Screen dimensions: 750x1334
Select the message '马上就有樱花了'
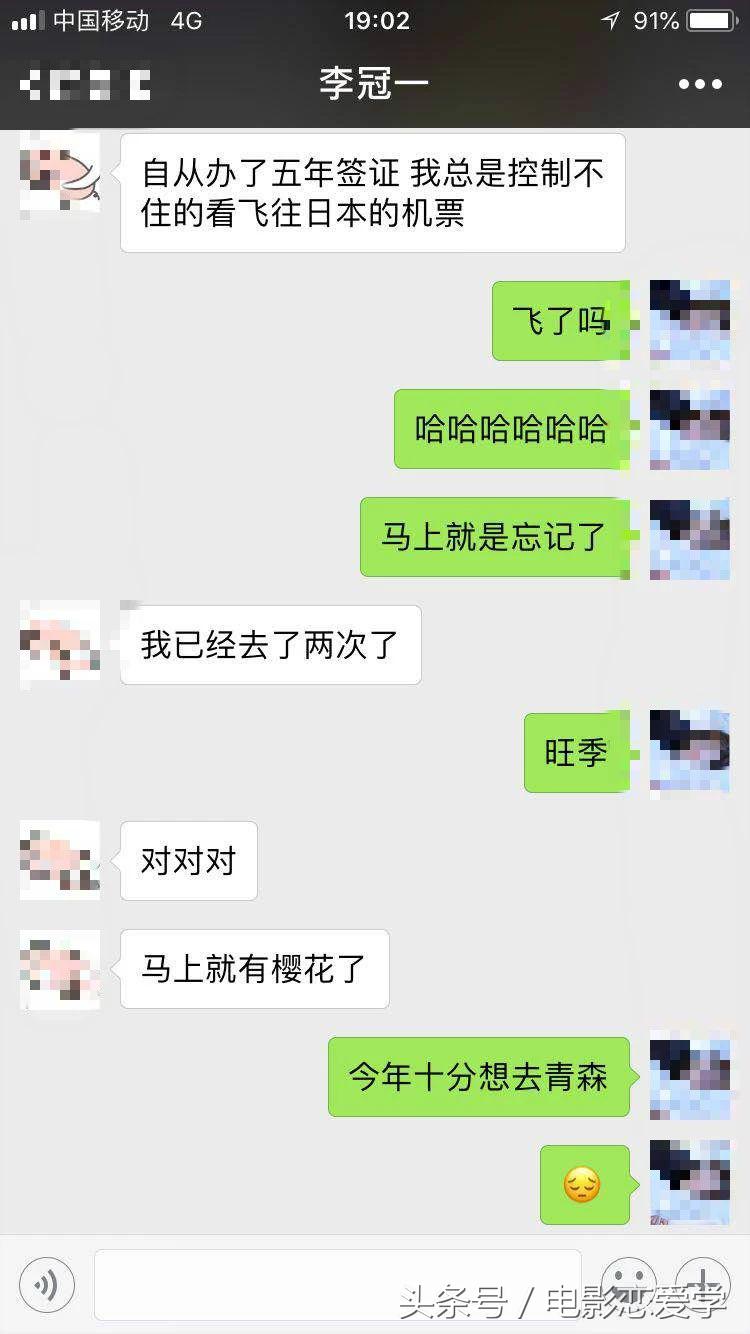tap(253, 968)
